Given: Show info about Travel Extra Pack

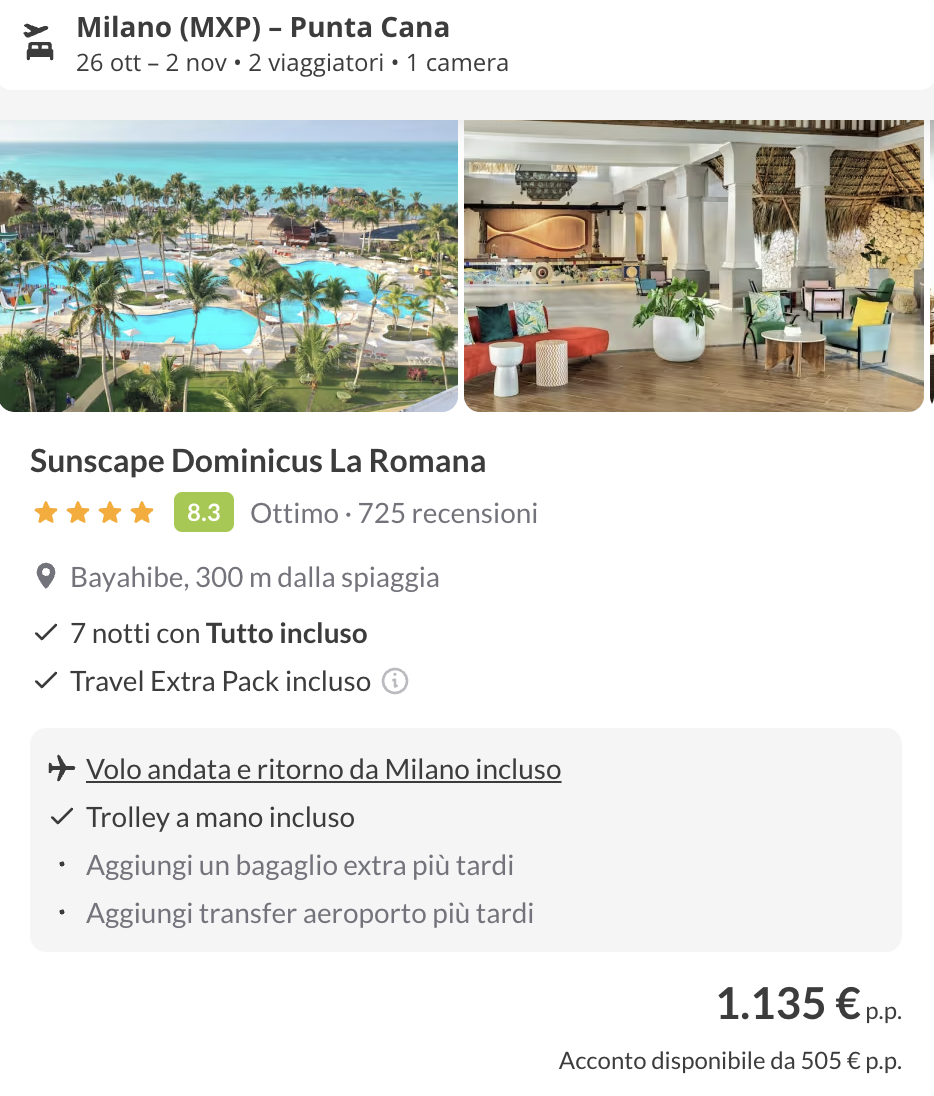Looking at the screenshot, I should (396, 682).
